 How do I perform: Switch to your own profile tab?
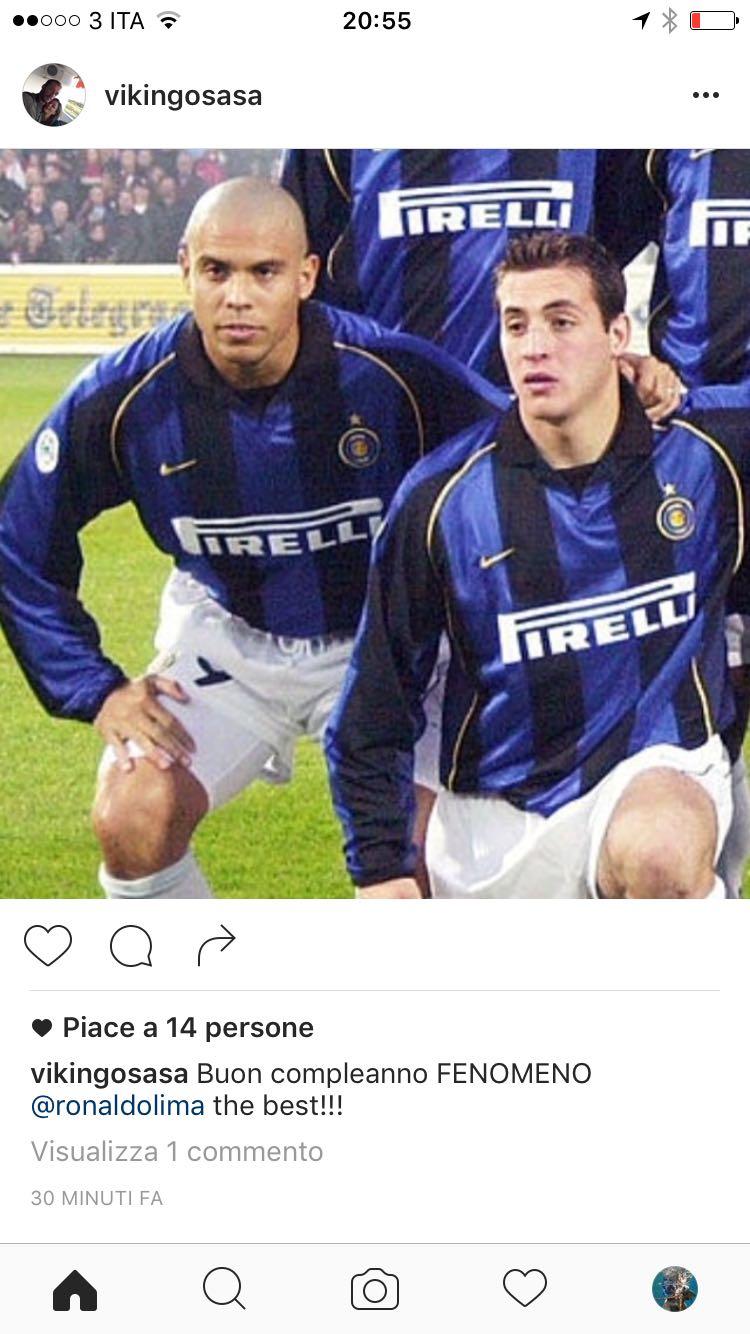675,1289
